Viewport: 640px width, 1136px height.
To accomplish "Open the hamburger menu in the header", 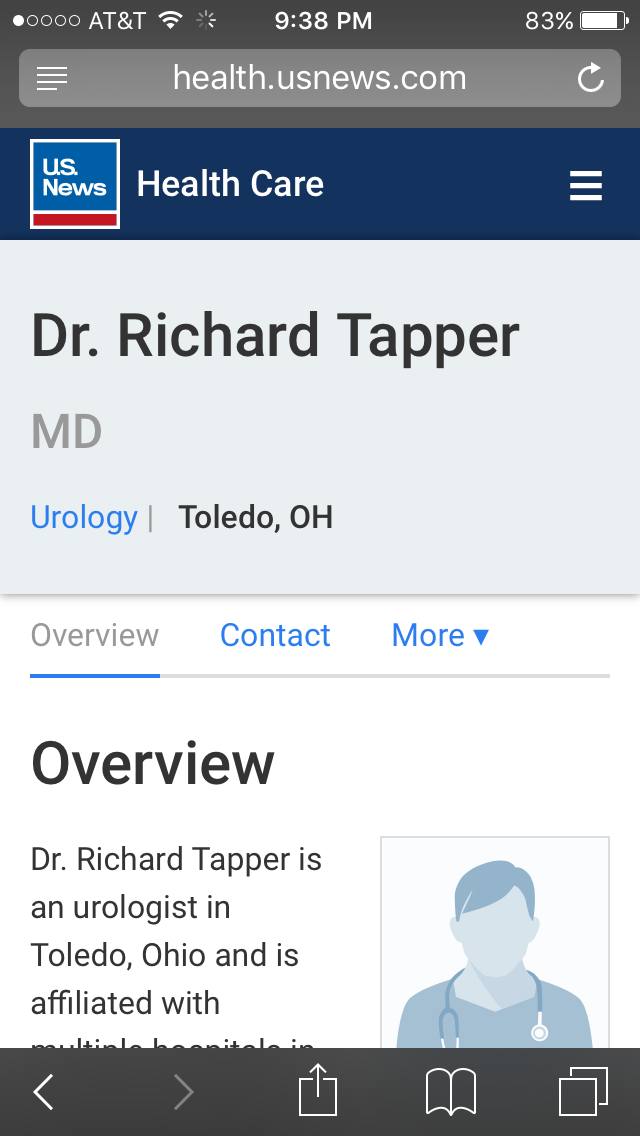I will coord(586,185).
